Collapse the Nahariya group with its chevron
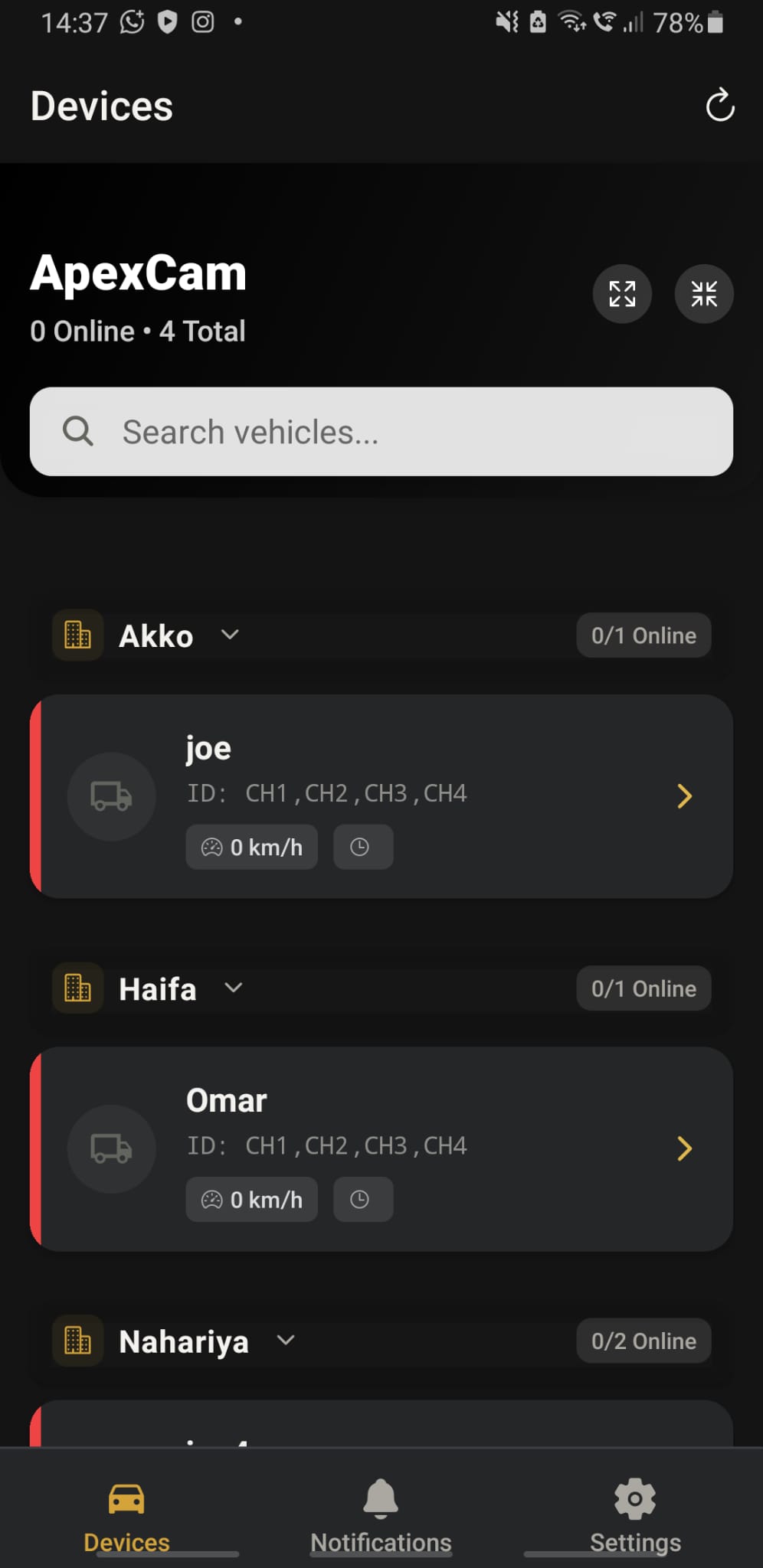 pos(286,1341)
